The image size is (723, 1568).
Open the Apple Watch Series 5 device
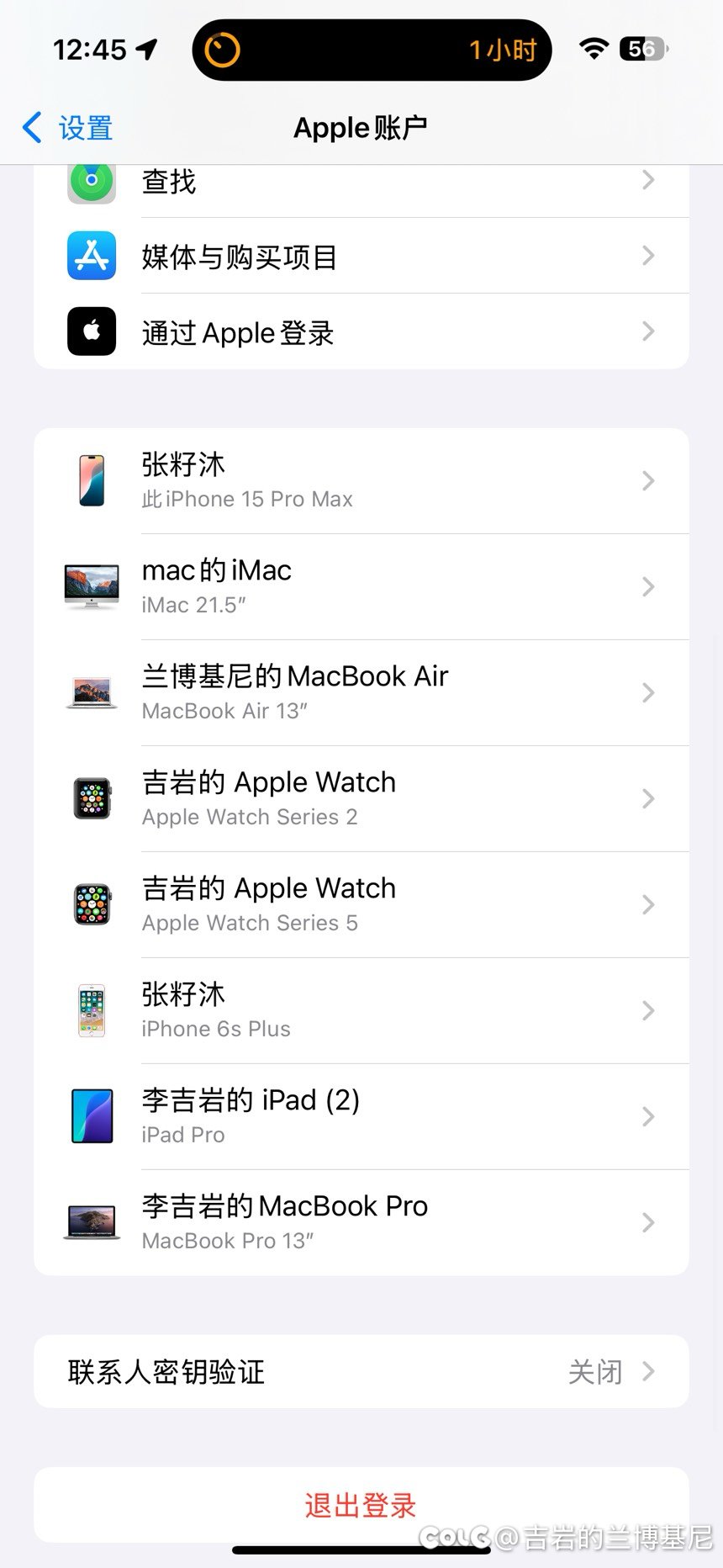coord(361,904)
